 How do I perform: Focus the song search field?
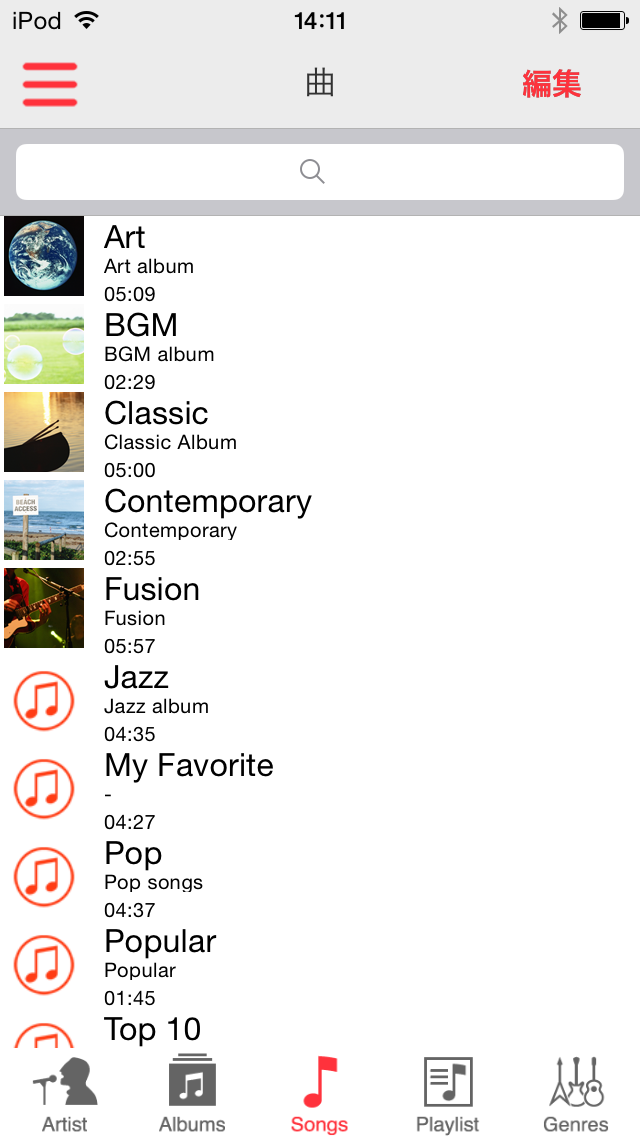pos(320,172)
